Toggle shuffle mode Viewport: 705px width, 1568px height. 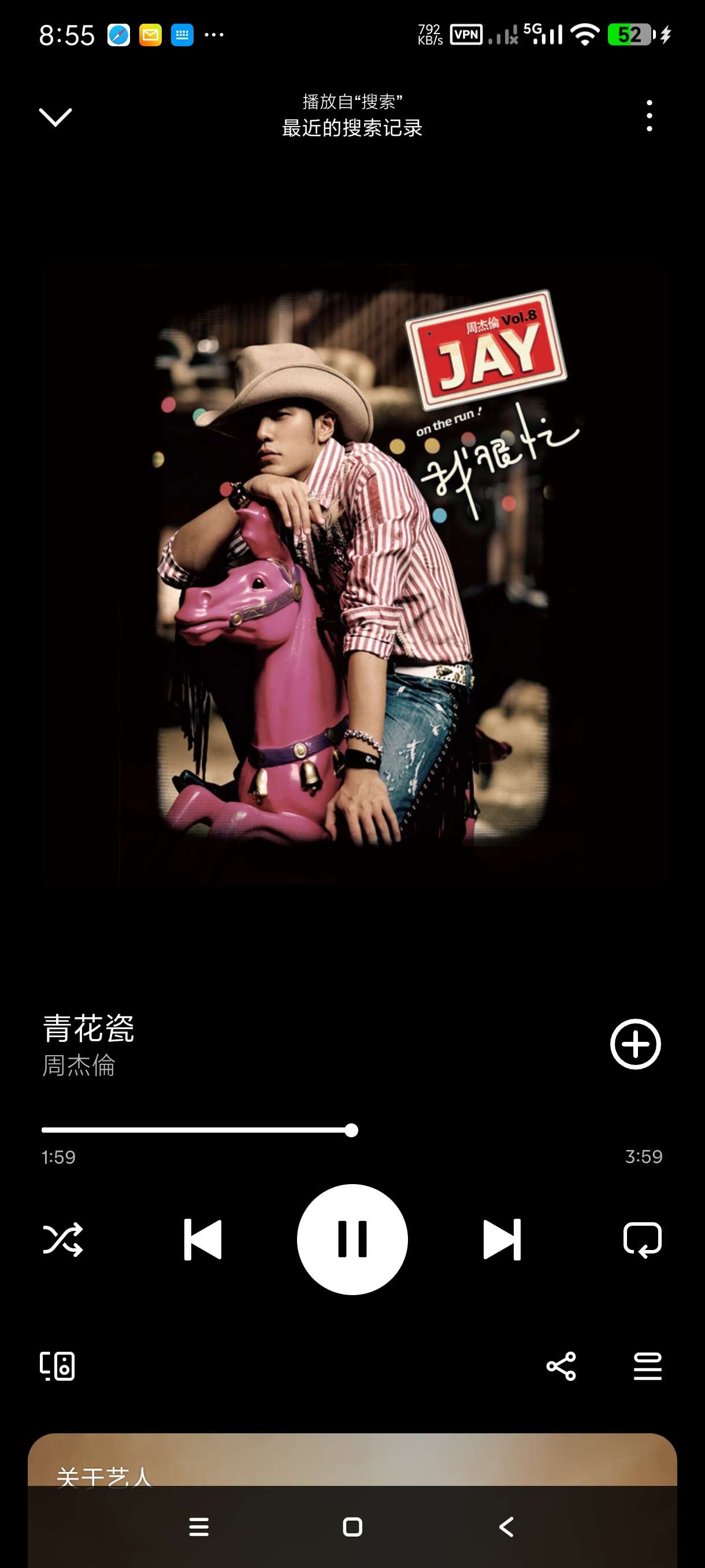point(62,1239)
